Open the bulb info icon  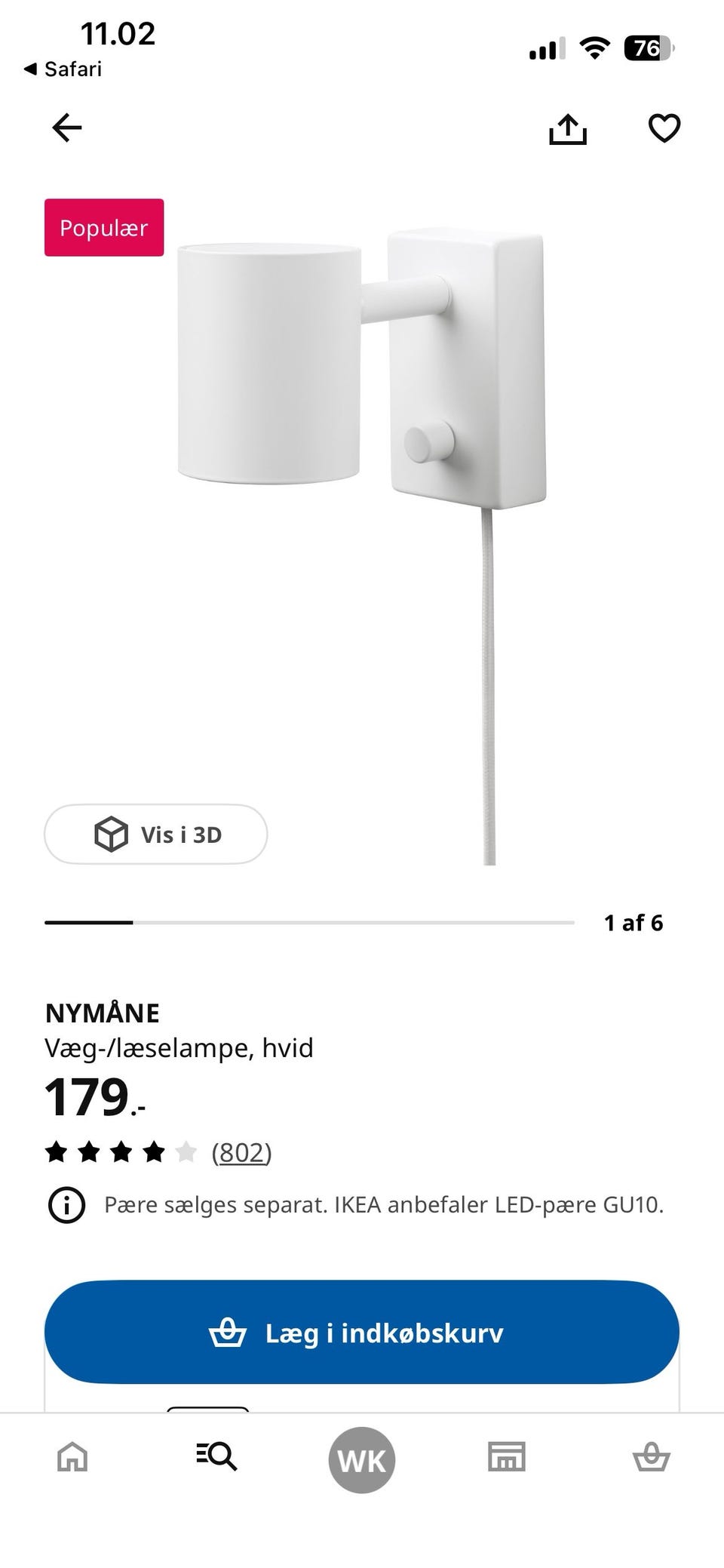click(66, 1205)
